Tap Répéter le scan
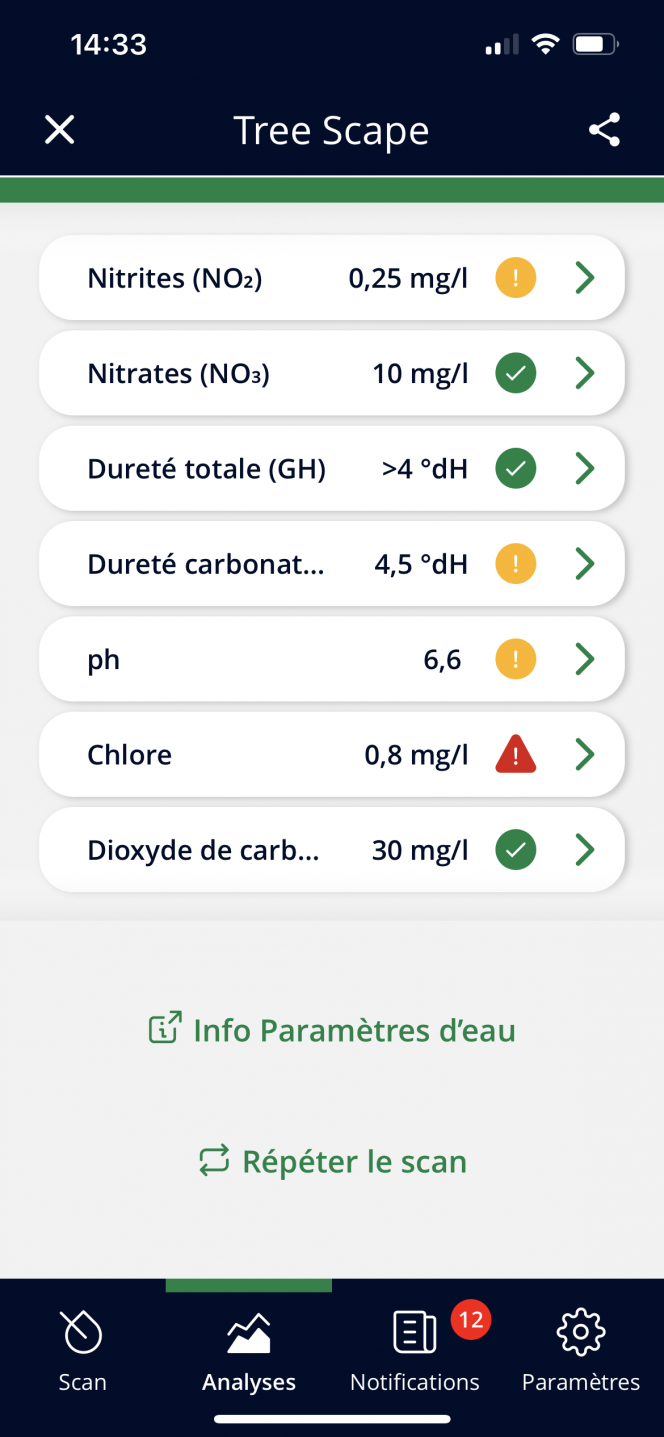This screenshot has height=1437, width=664. click(x=332, y=1162)
